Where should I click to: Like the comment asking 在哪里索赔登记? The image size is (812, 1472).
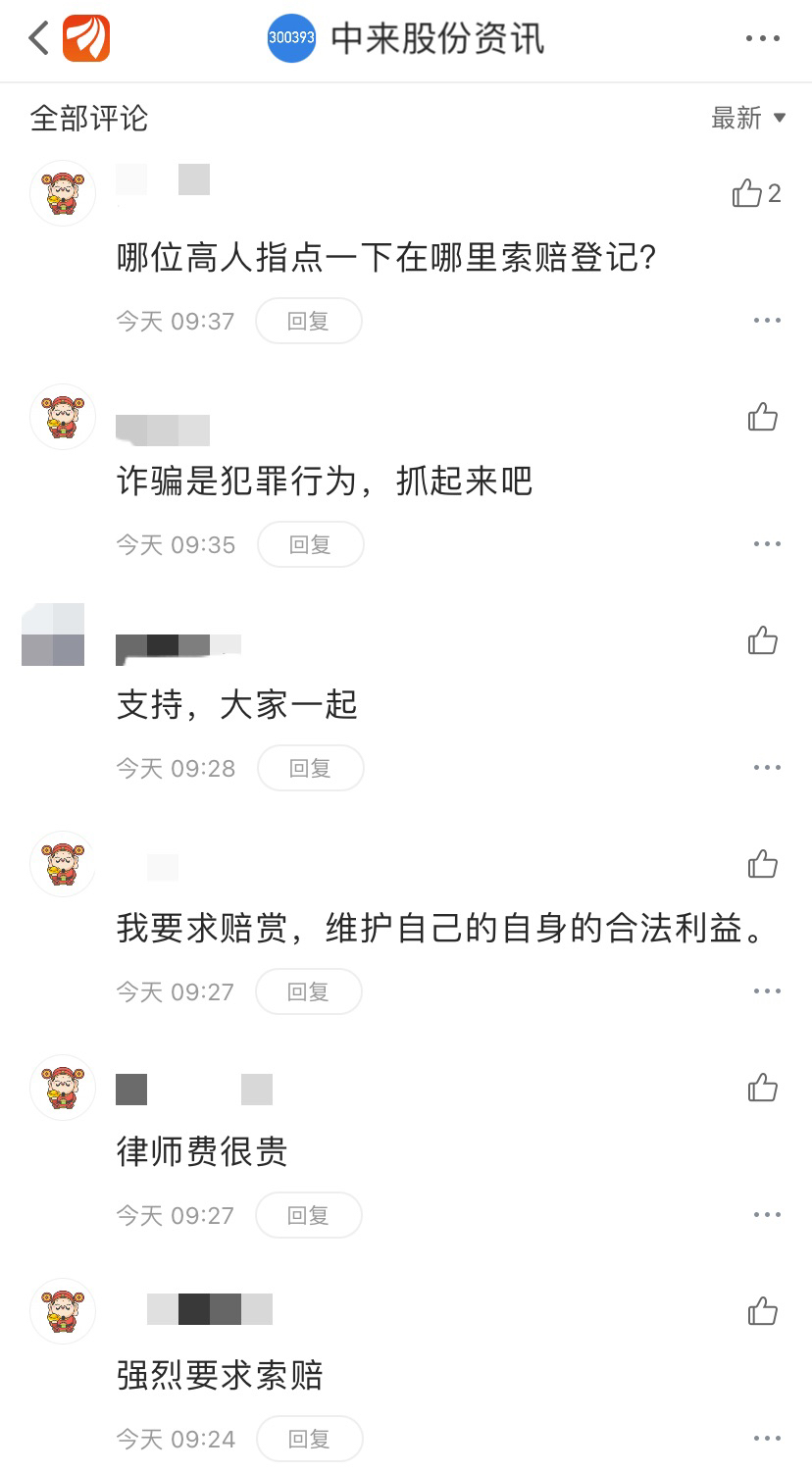click(748, 193)
